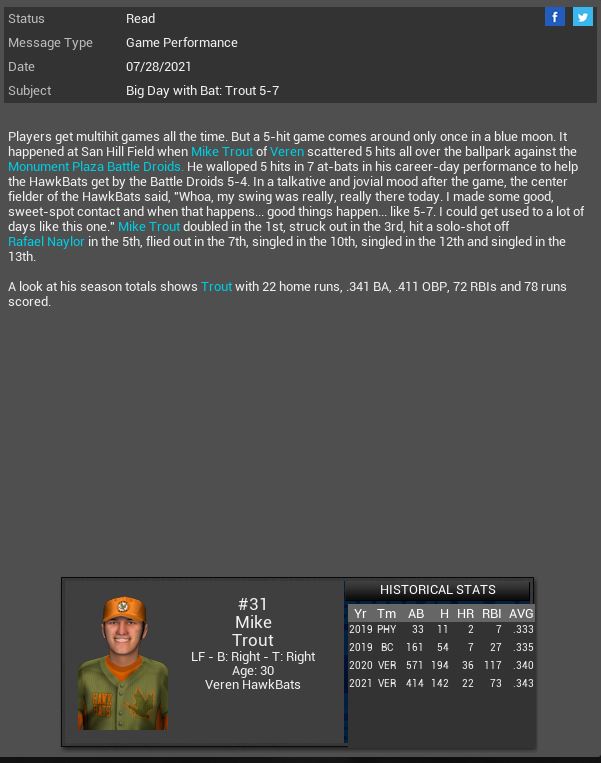The image size is (601, 763).
Task: Open the first Mike Trout link
Action: [x=222, y=151]
